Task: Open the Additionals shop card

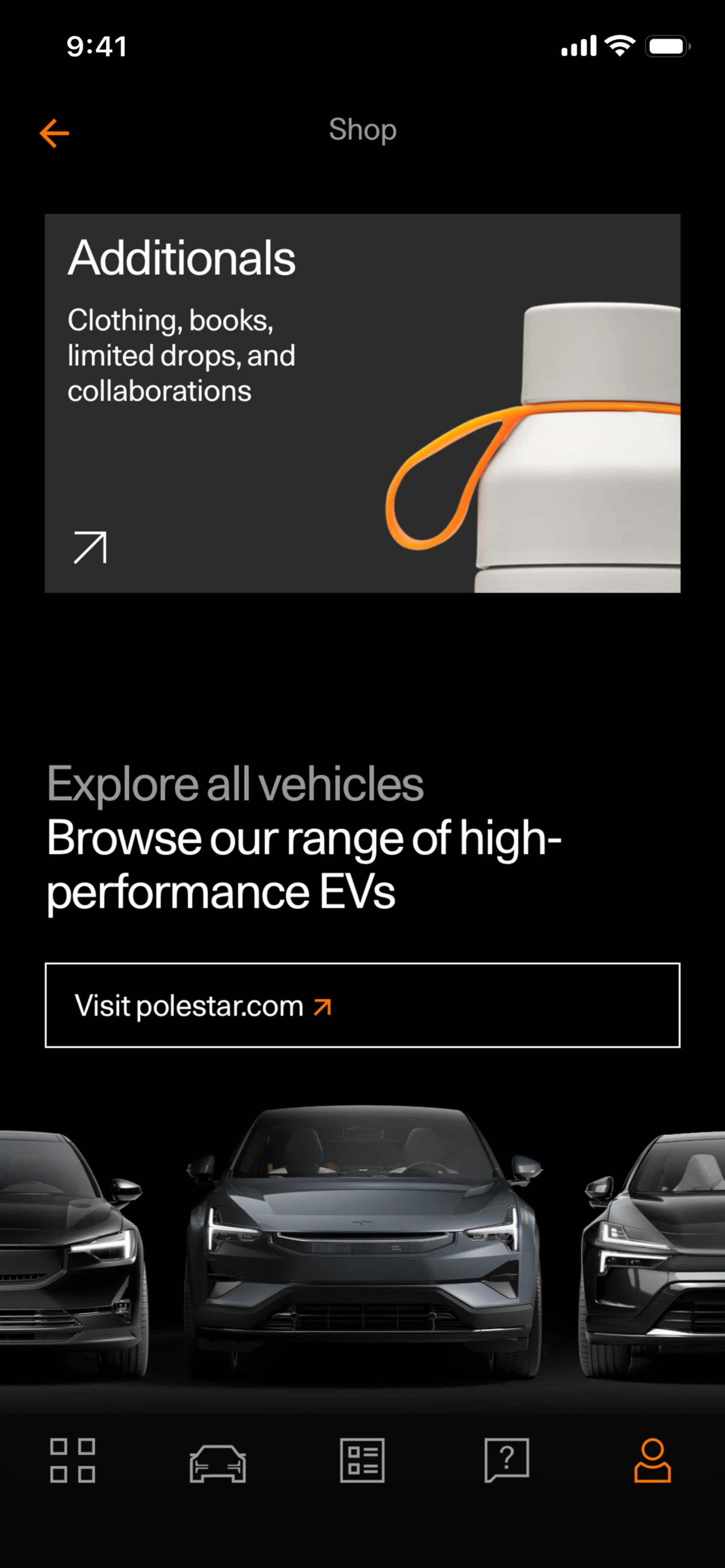Action: pyautogui.click(x=362, y=403)
